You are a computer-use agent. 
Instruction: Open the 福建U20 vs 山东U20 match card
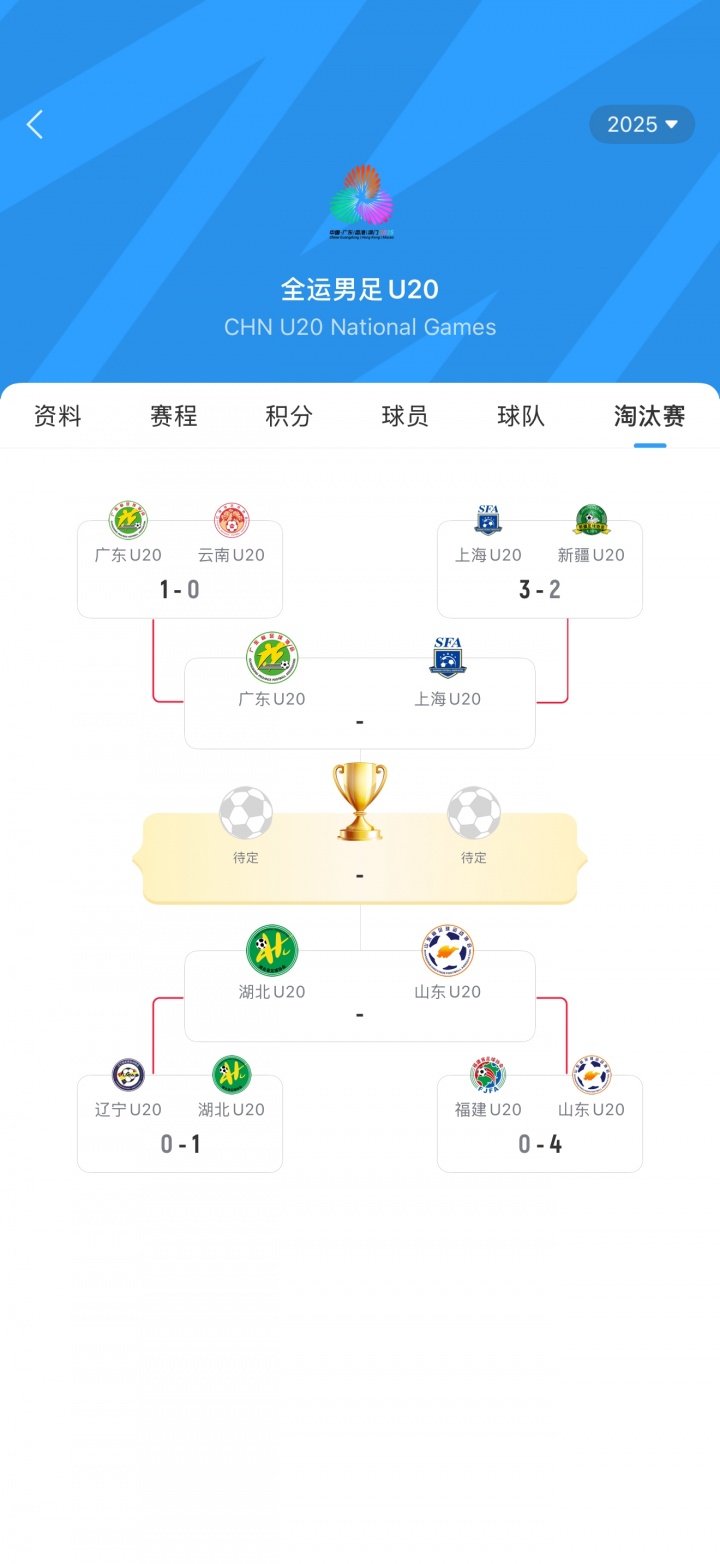coord(540,1124)
